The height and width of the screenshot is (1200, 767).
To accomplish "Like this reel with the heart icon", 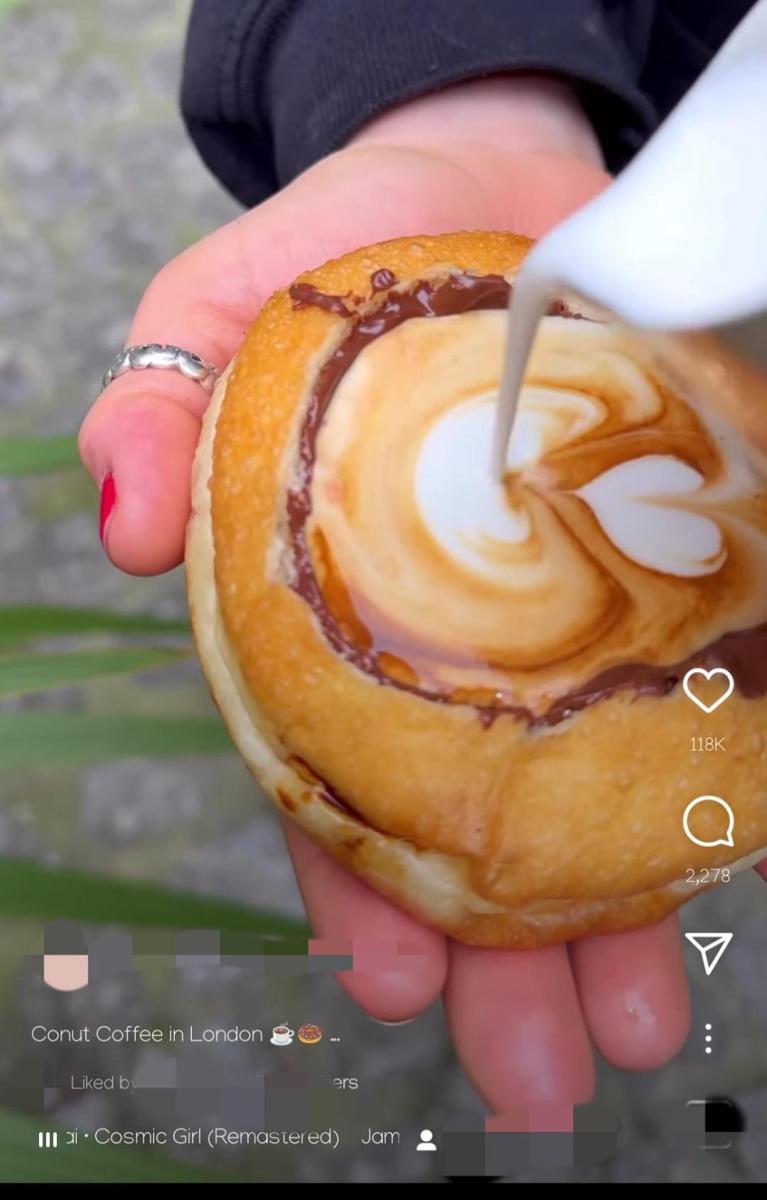I will pos(708,690).
